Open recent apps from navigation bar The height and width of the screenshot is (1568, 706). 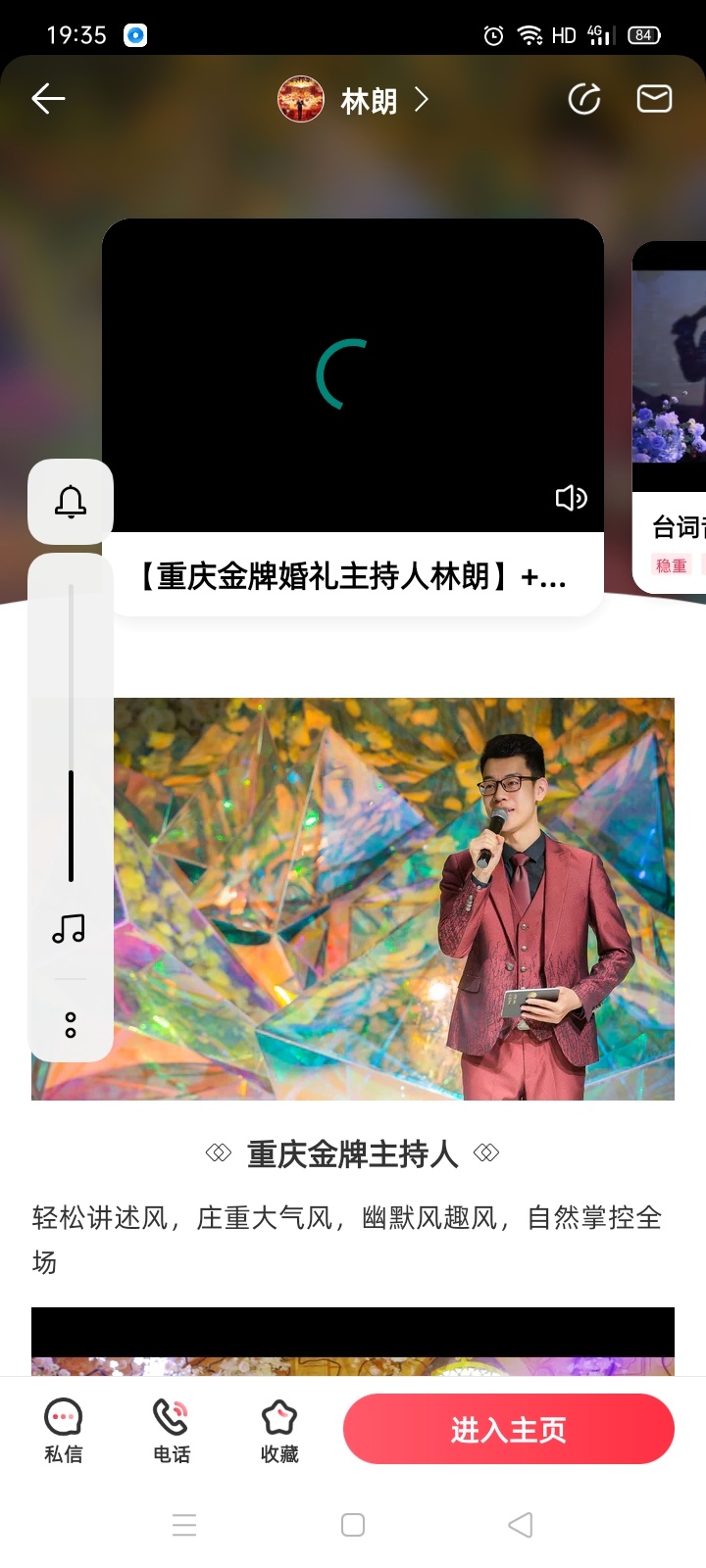pyautogui.click(x=184, y=1525)
